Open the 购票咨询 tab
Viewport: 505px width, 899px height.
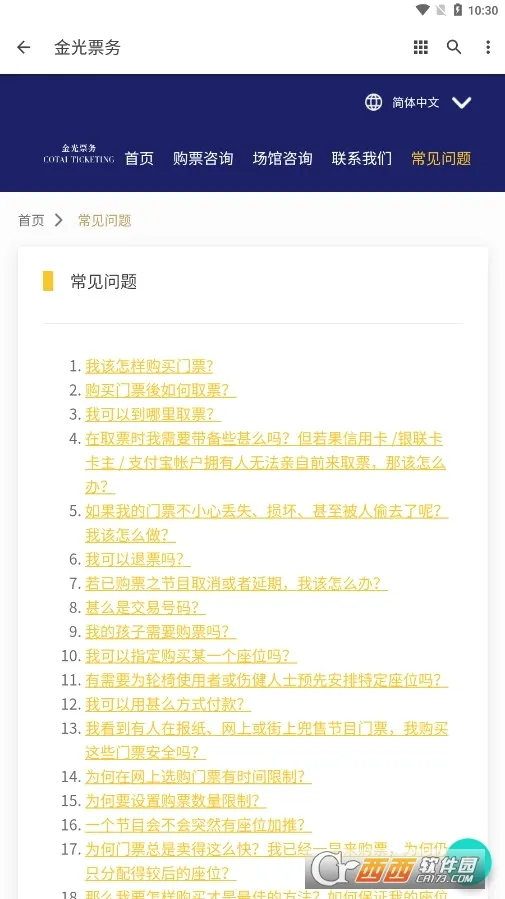[x=203, y=158]
